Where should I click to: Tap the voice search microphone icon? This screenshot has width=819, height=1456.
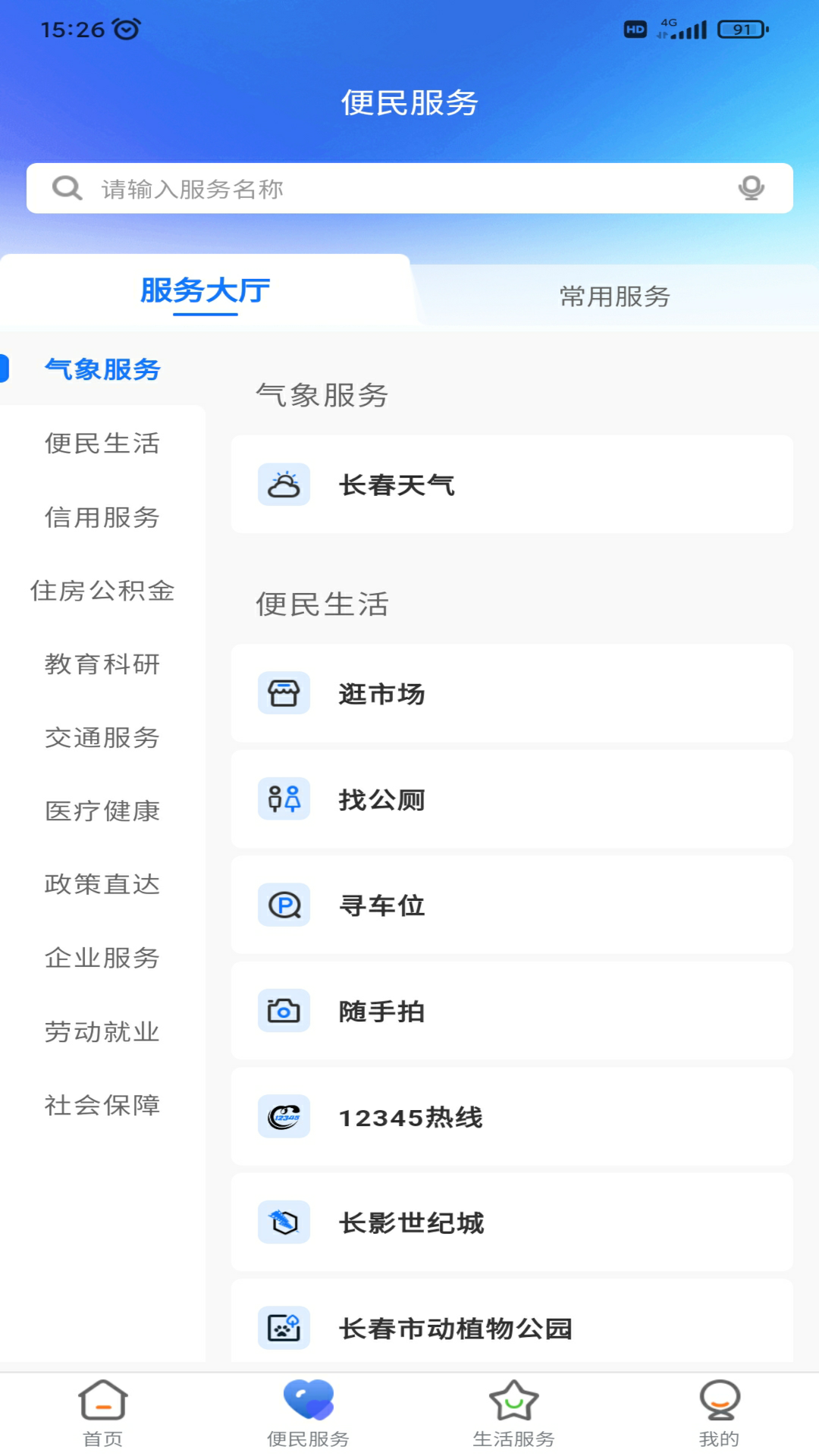tap(753, 187)
